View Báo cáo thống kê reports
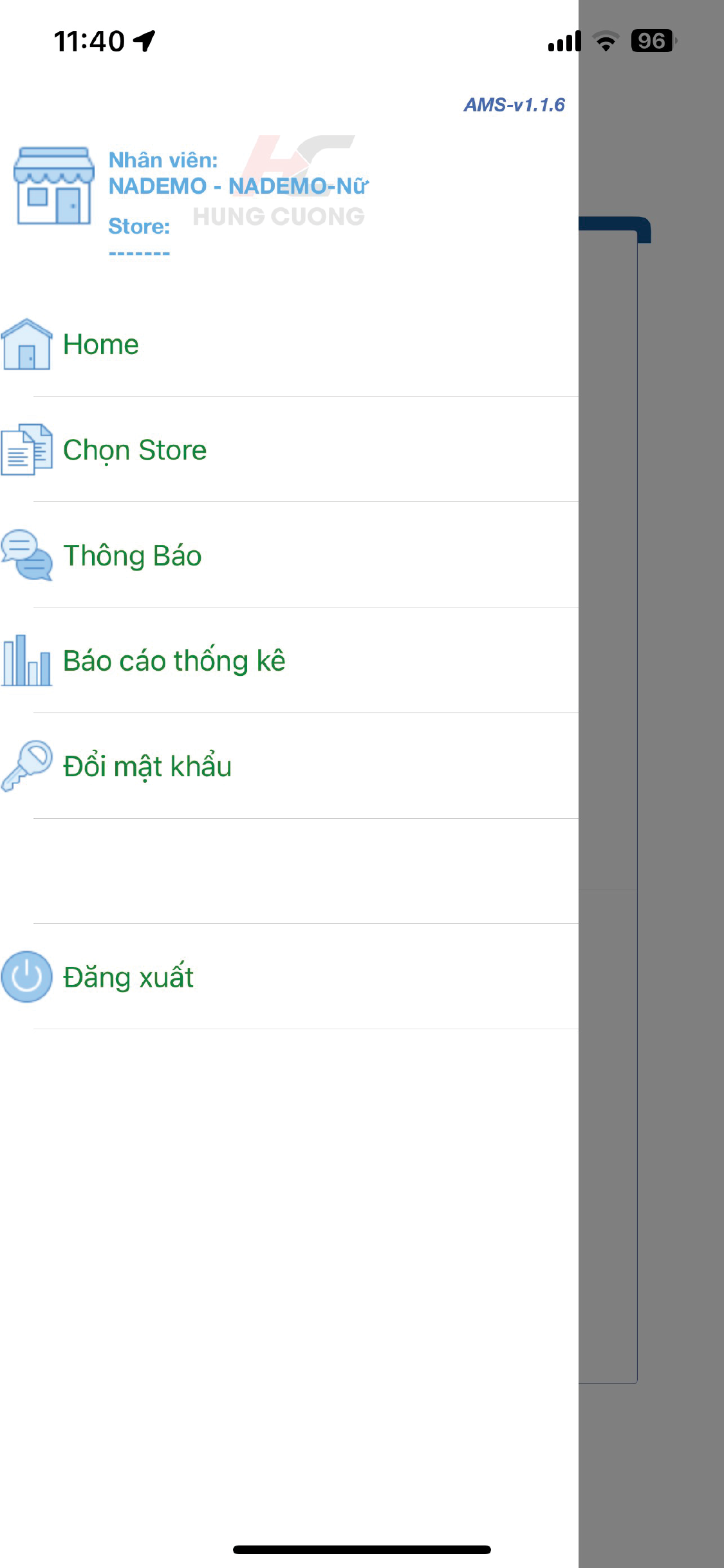Viewport: 724px width, 1568px height. (174, 661)
